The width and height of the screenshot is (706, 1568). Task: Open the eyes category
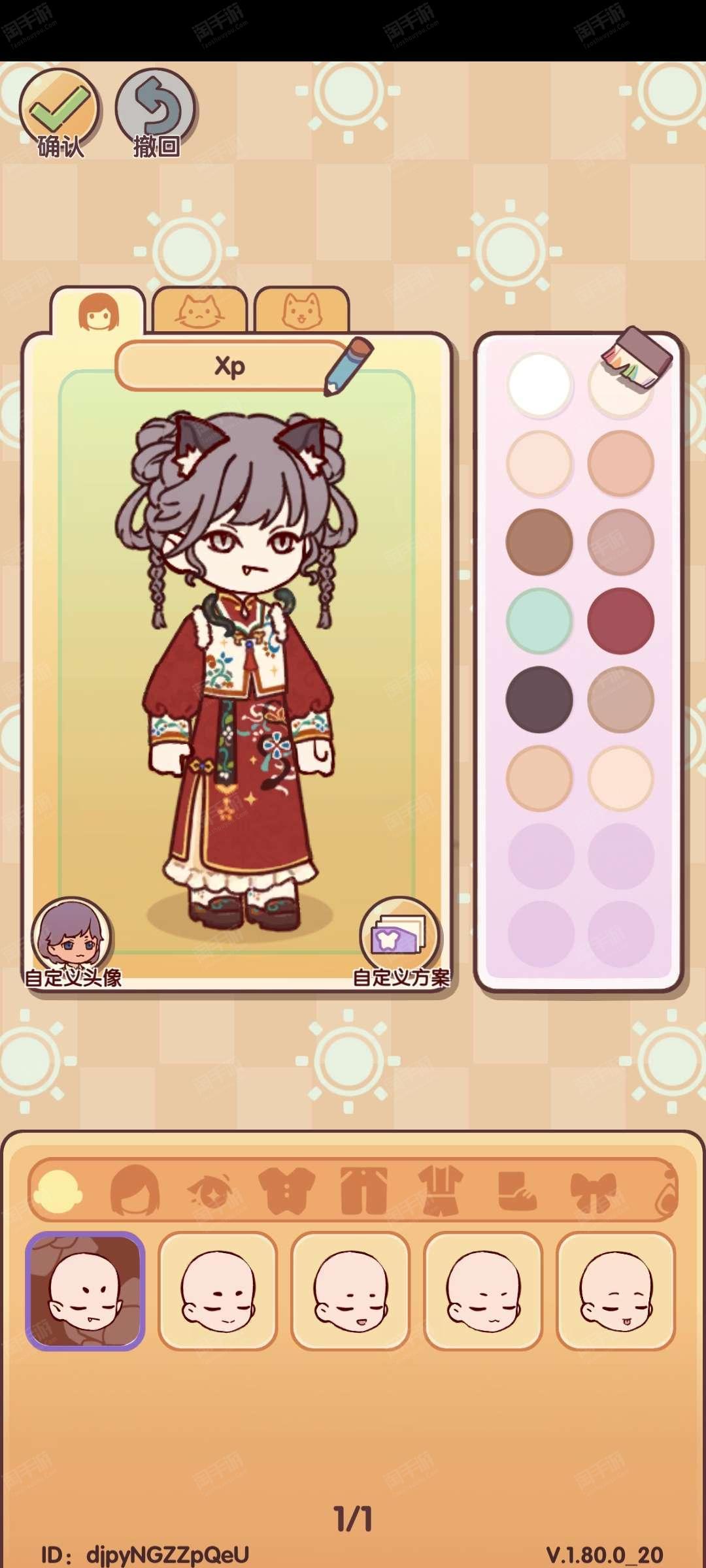(209, 1190)
